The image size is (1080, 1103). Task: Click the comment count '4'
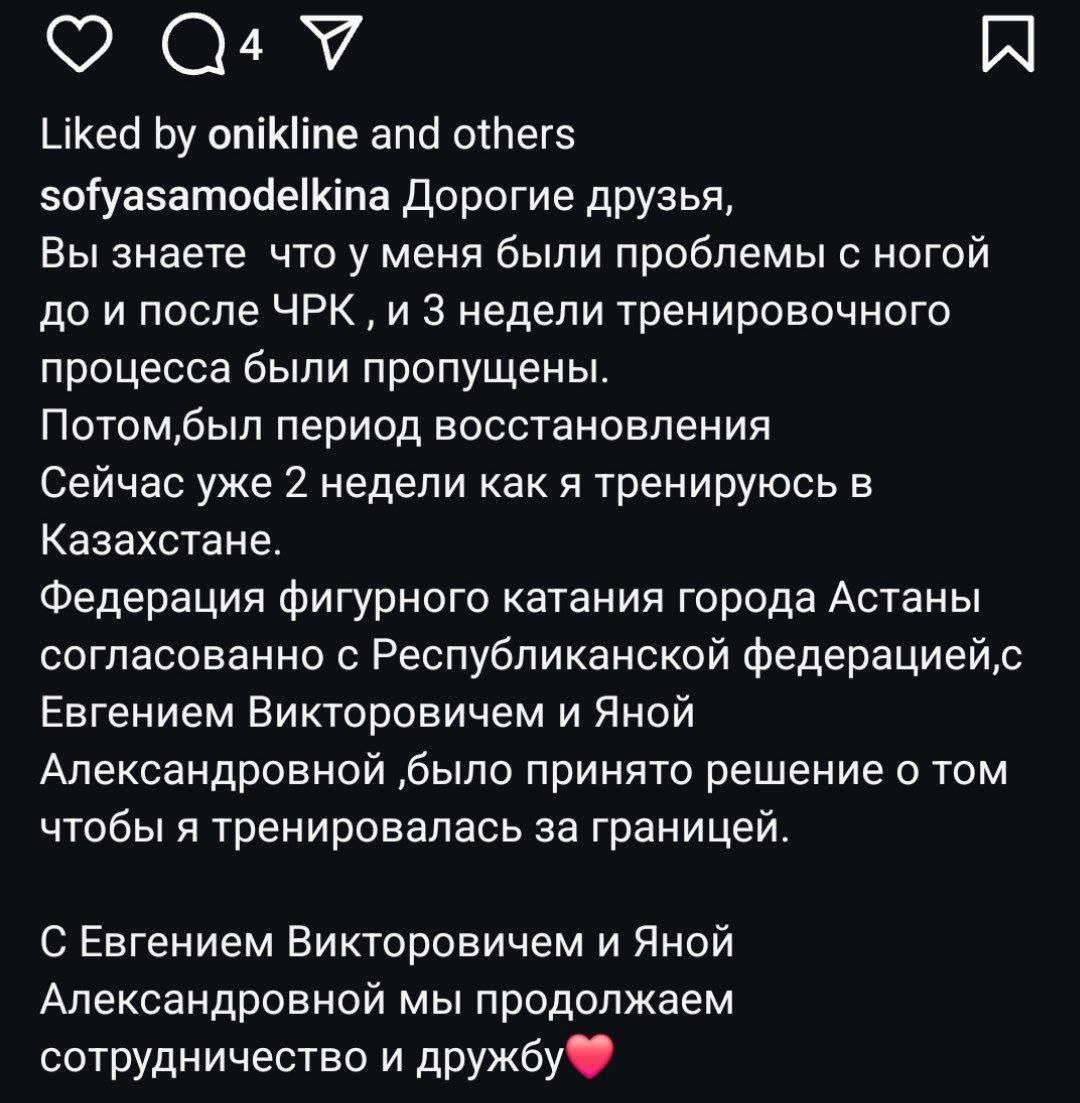(252, 45)
